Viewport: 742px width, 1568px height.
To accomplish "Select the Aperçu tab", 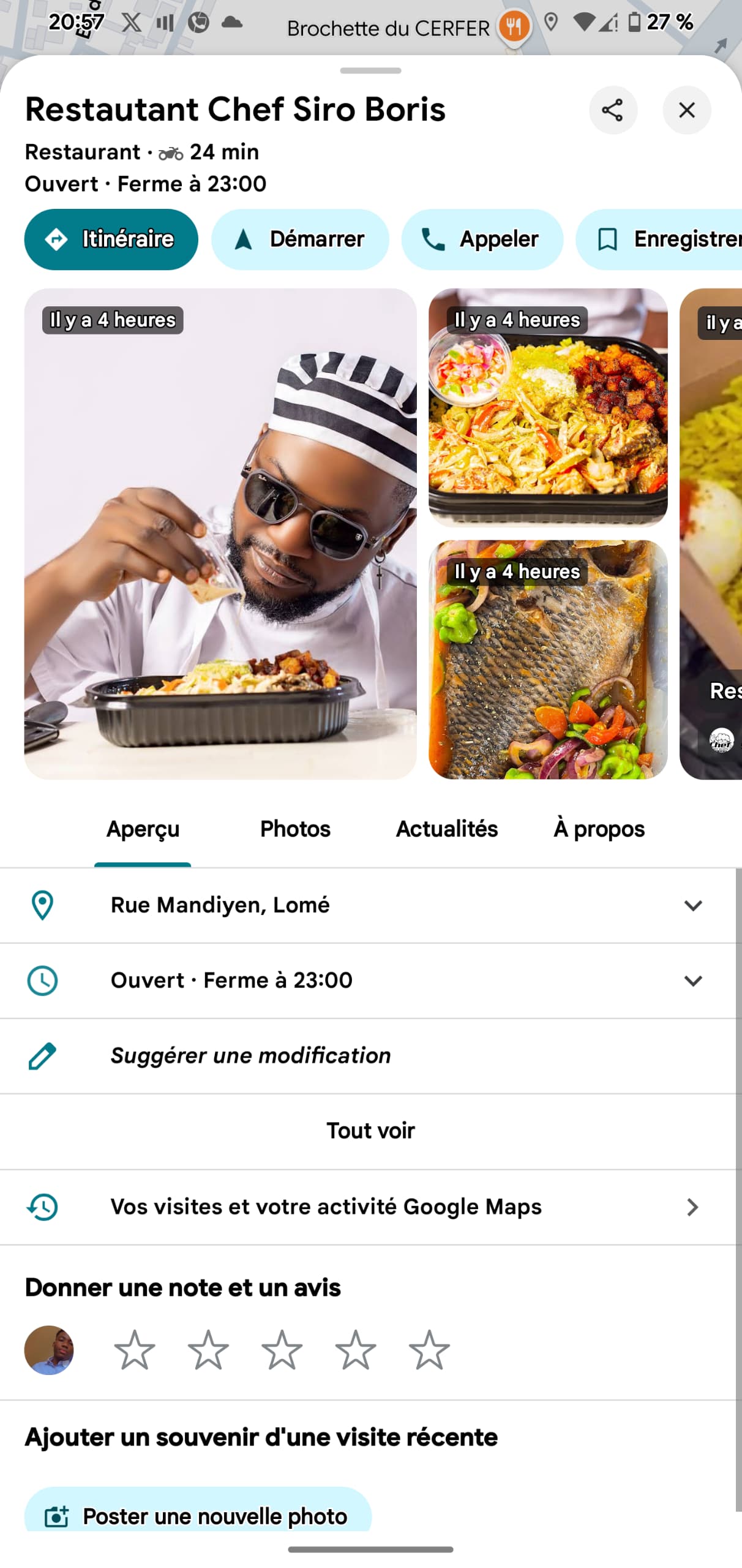I will click(143, 829).
